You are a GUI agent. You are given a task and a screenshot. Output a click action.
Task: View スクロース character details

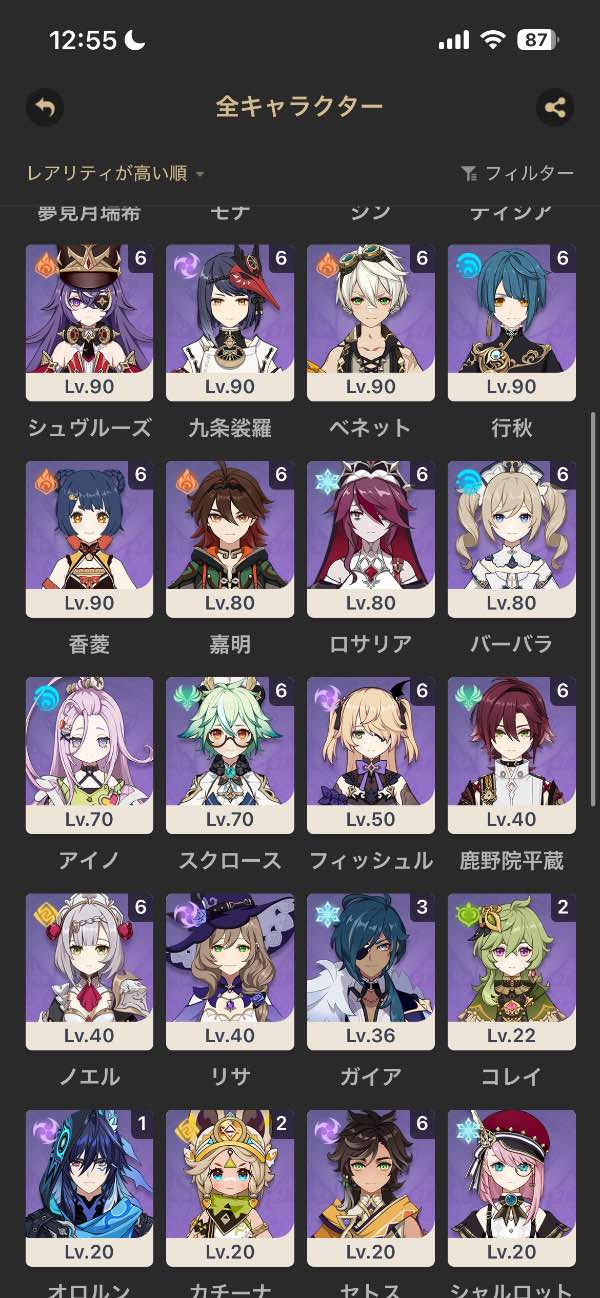[230, 754]
